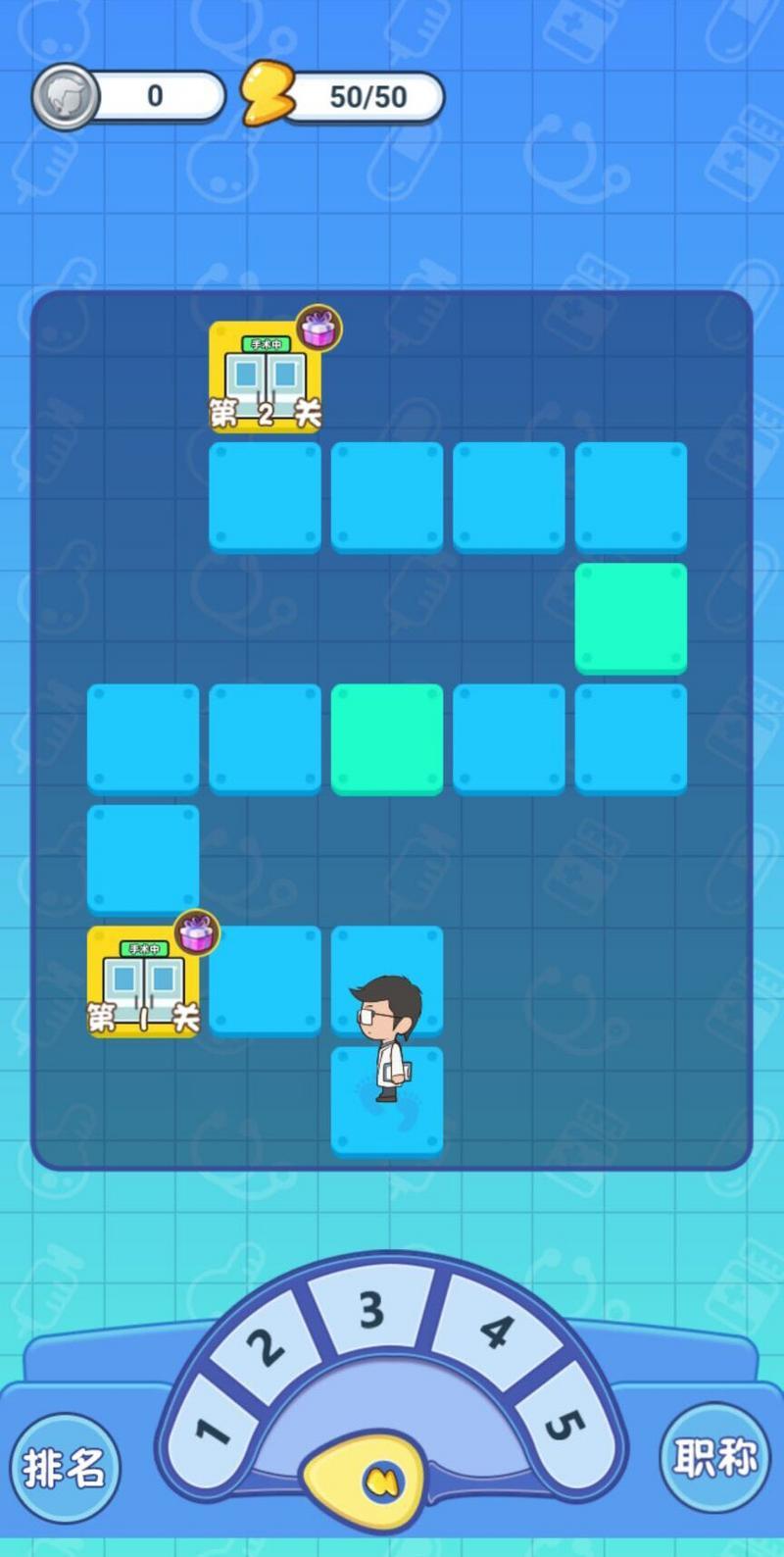
Task: Open the 职称 title button
Action: click(715, 1457)
